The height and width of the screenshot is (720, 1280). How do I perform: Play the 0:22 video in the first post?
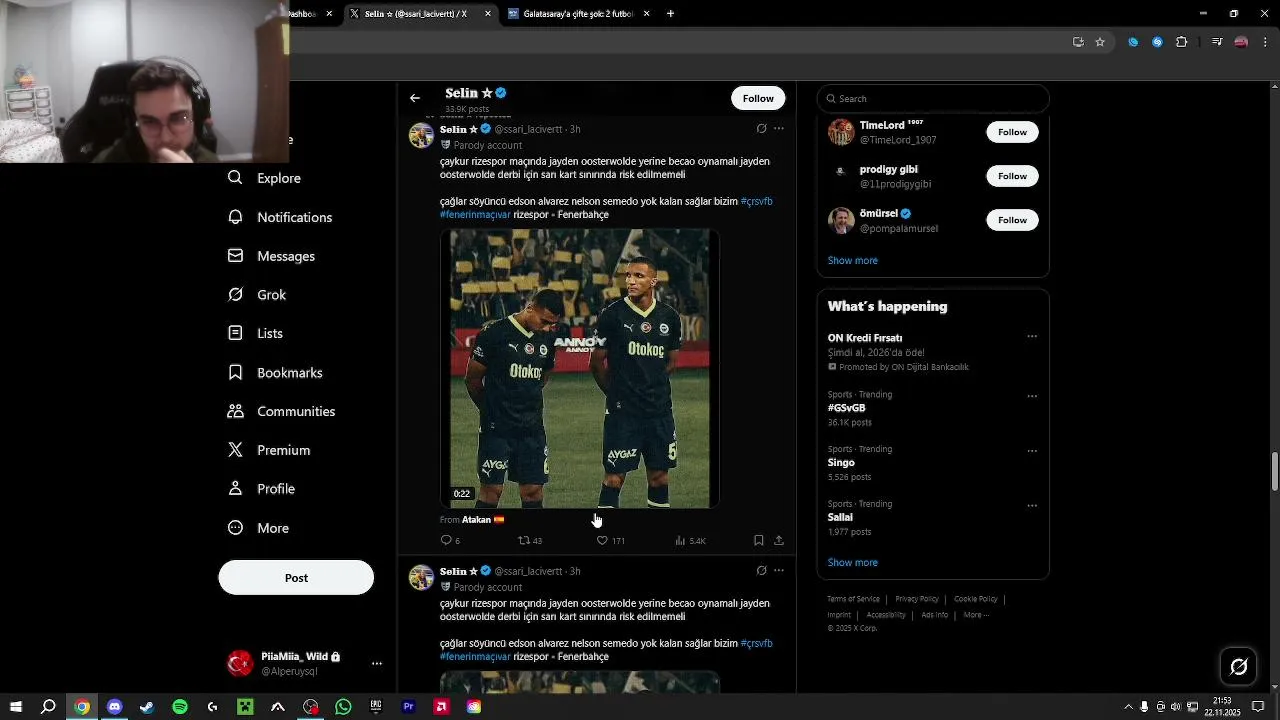pyautogui.click(x=580, y=368)
